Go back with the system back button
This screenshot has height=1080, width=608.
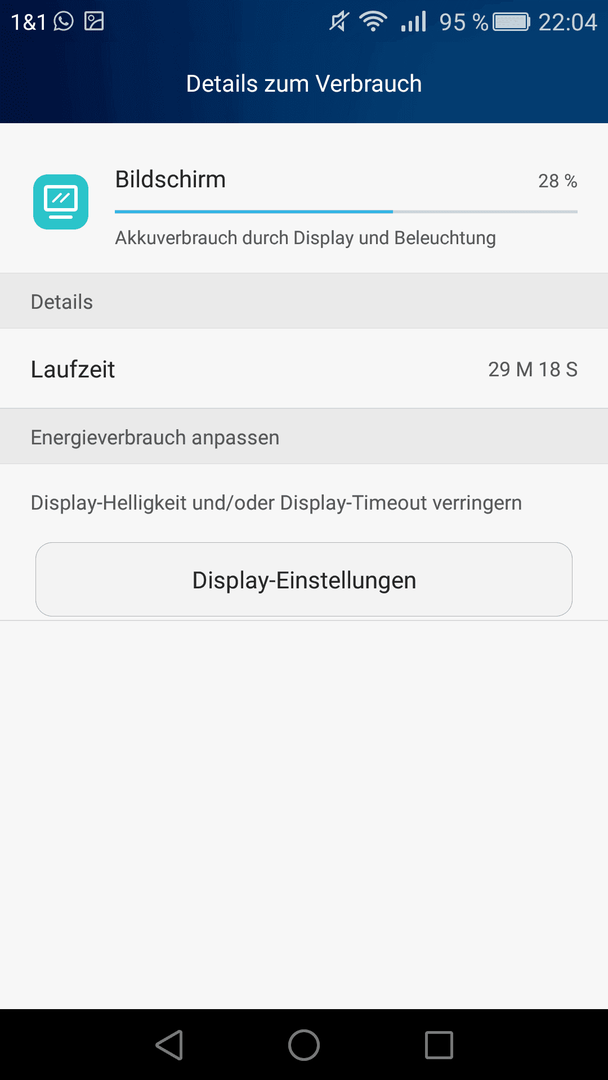coord(169,1044)
